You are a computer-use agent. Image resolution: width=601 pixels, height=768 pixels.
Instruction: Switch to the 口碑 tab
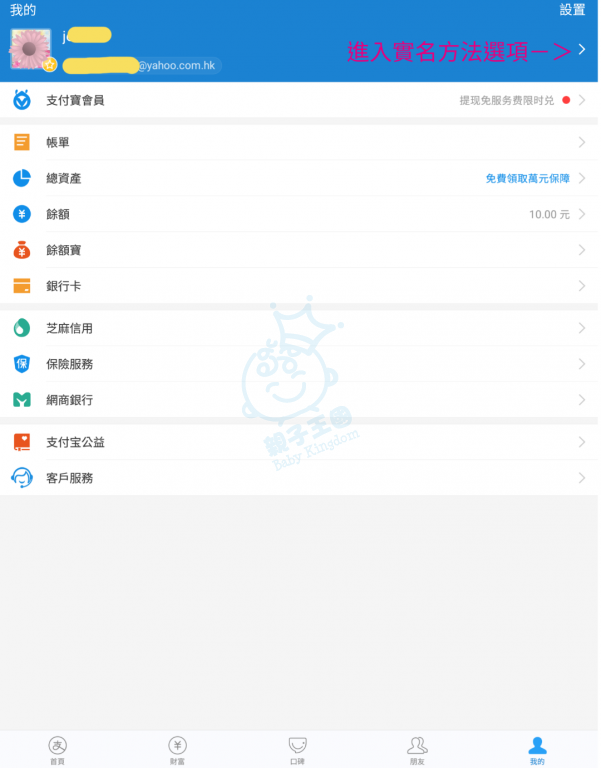(x=297, y=749)
